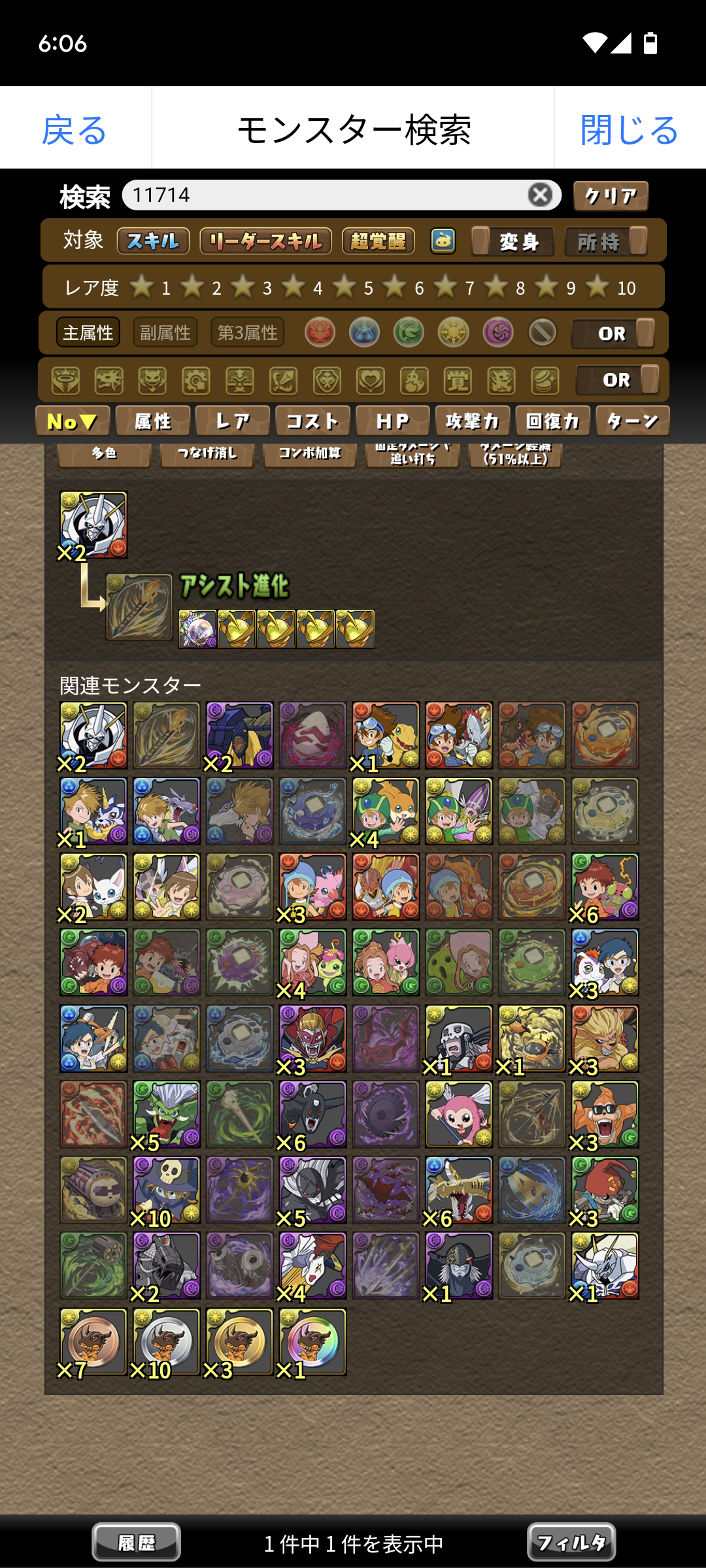Viewport: 706px width, 1568px height.
Task: Select リーダースキル as search target
Action: pyautogui.click(x=265, y=241)
